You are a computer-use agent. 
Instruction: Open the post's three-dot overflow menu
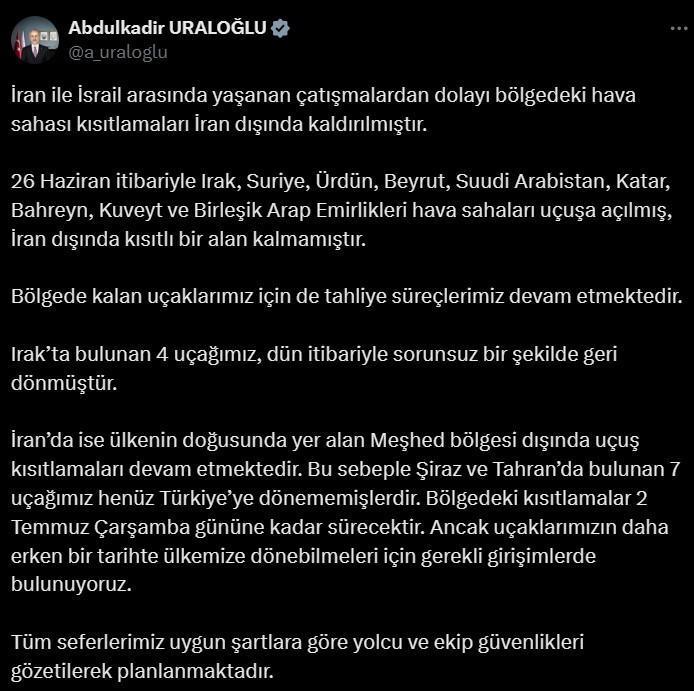click(678, 30)
